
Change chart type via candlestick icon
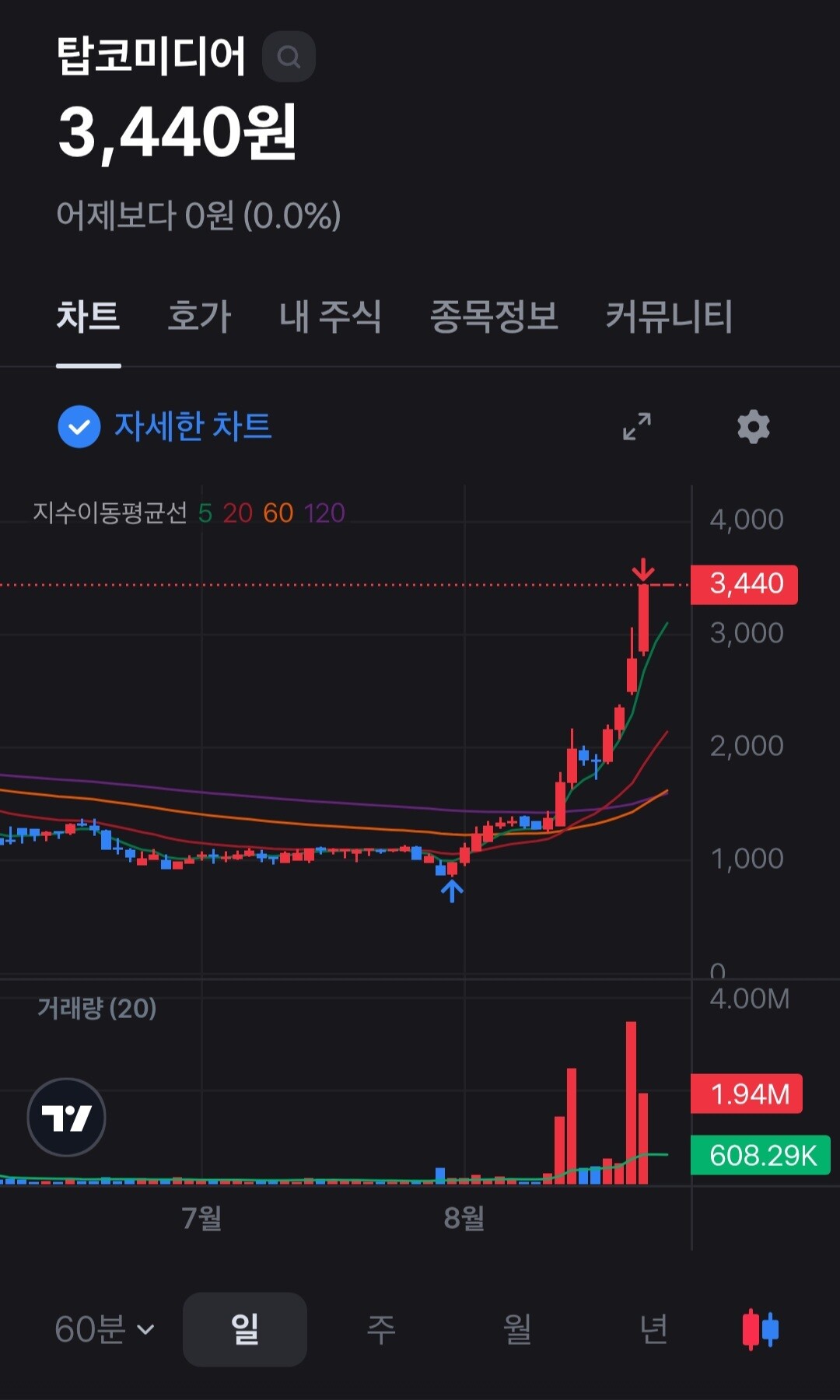761,1329
